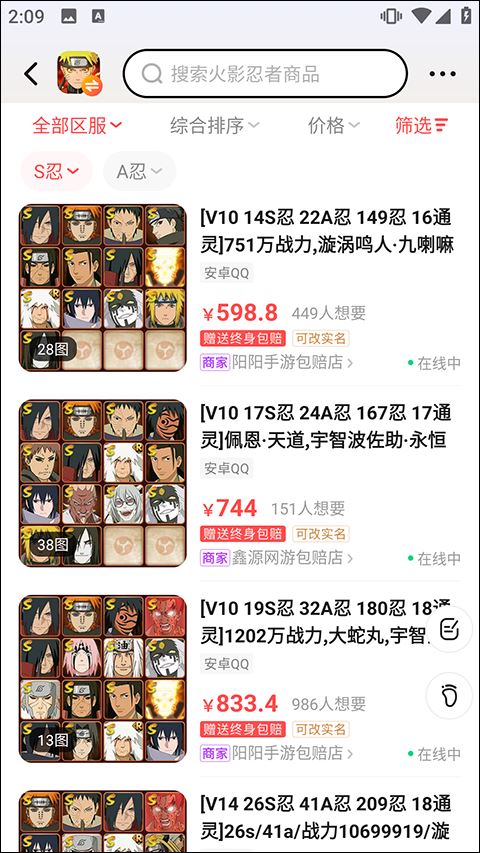Tap the 搜索火影忍者商品 search box
This screenshot has width=480, height=853.
coord(265,73)
